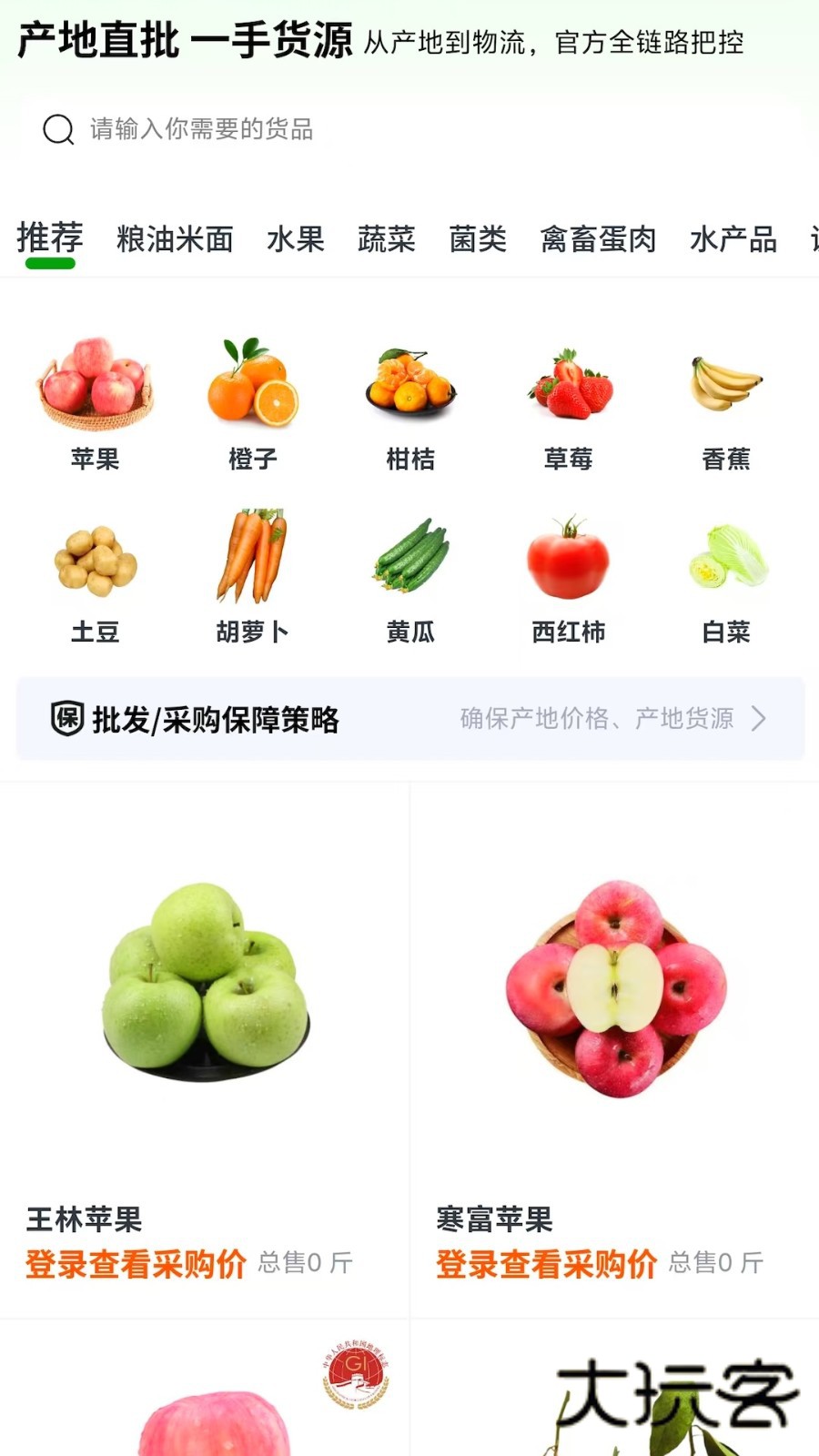Screen dimensions: 819x1456
Task: Click the search magnifier icon
Action: pos(58,129)
